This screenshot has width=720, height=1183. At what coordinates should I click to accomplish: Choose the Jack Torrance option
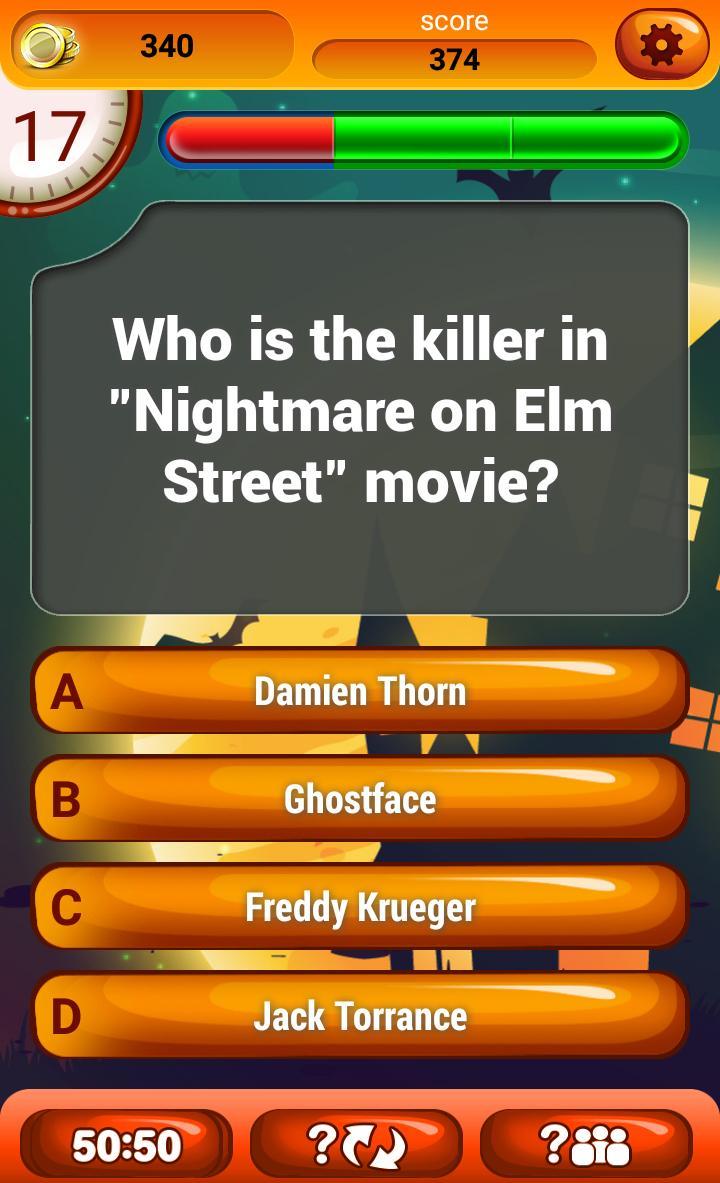coord(360,1016)
